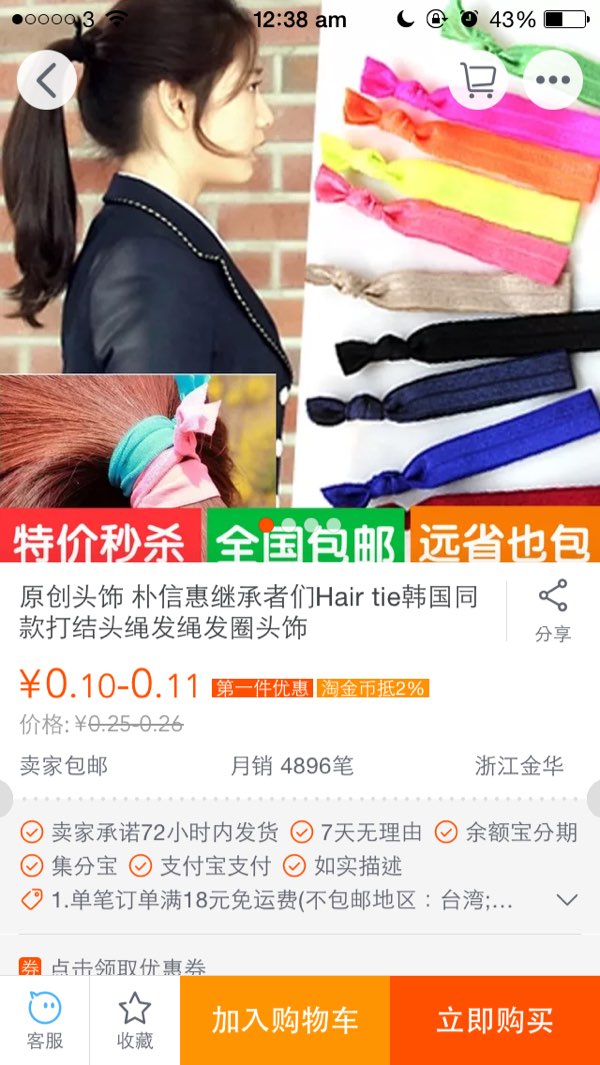Open the three-dot overflow menu
Image resolution: width=600 pixels, height=1065 pixels.
552,79
